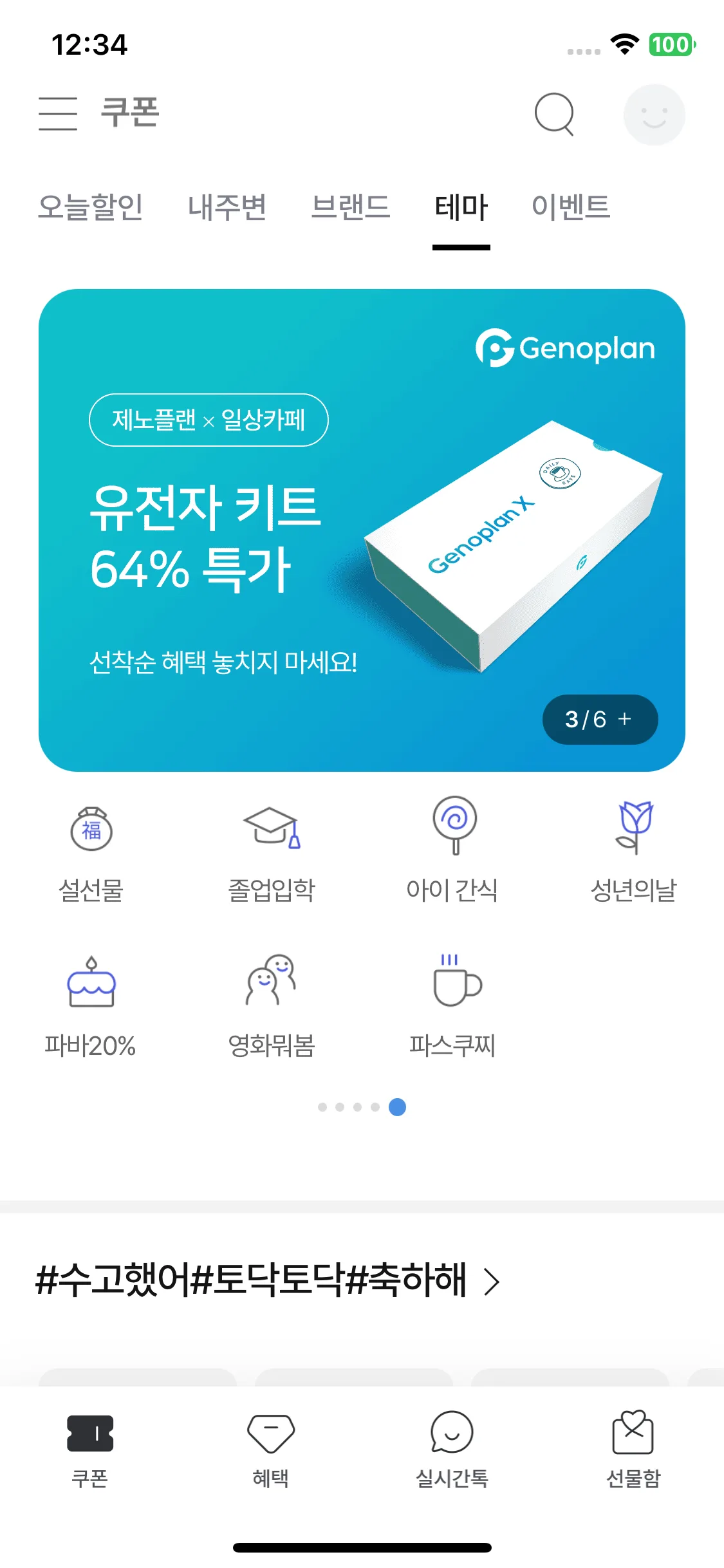724x1568 pixels.
Task: Switch to the 오늘할인 tab
Action: coord(91,208)
